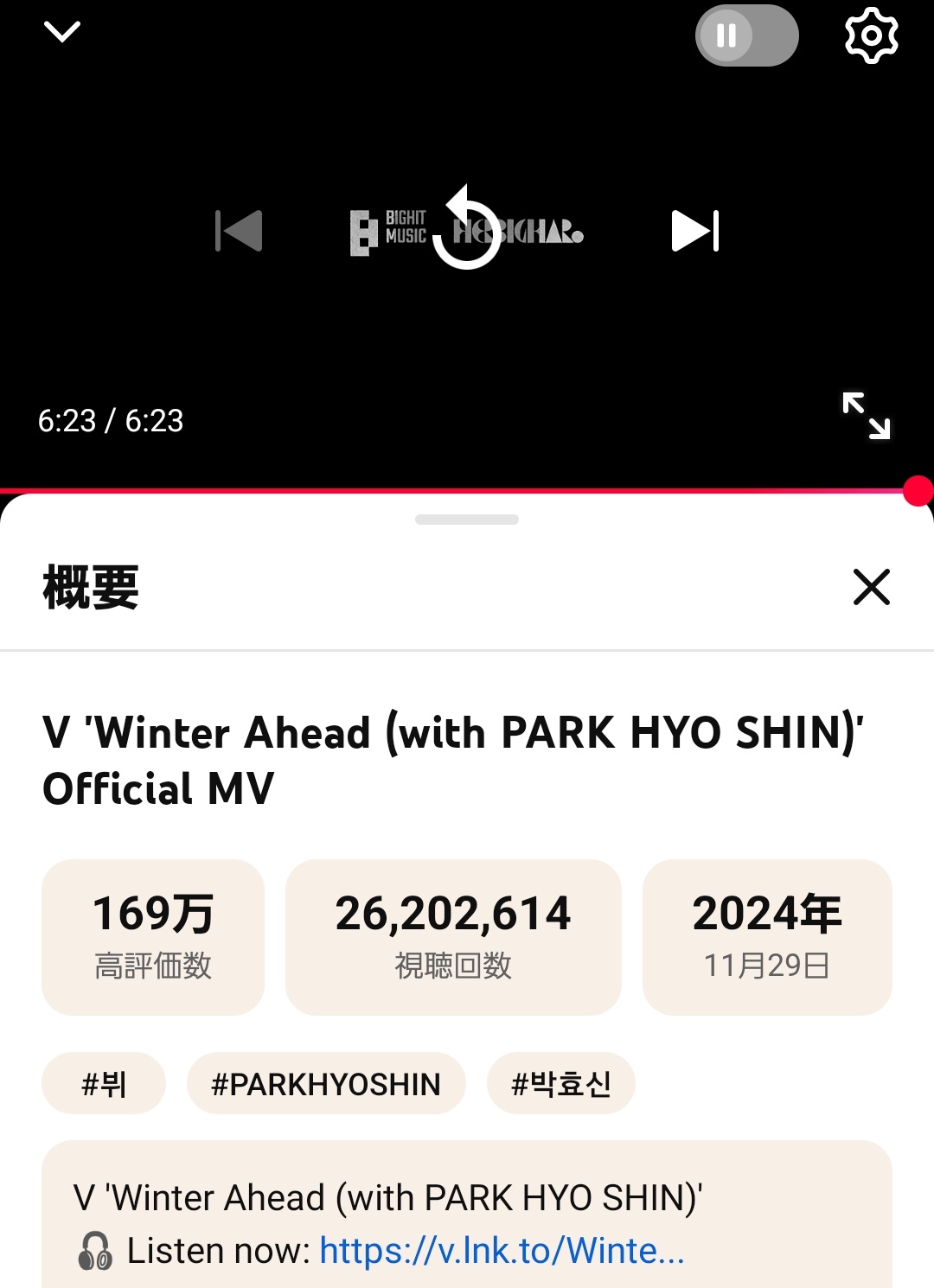The height and width of the screenshot is (1288, 934).
Task: Toggle the autoplay switch
Action: tap(746, 35)
